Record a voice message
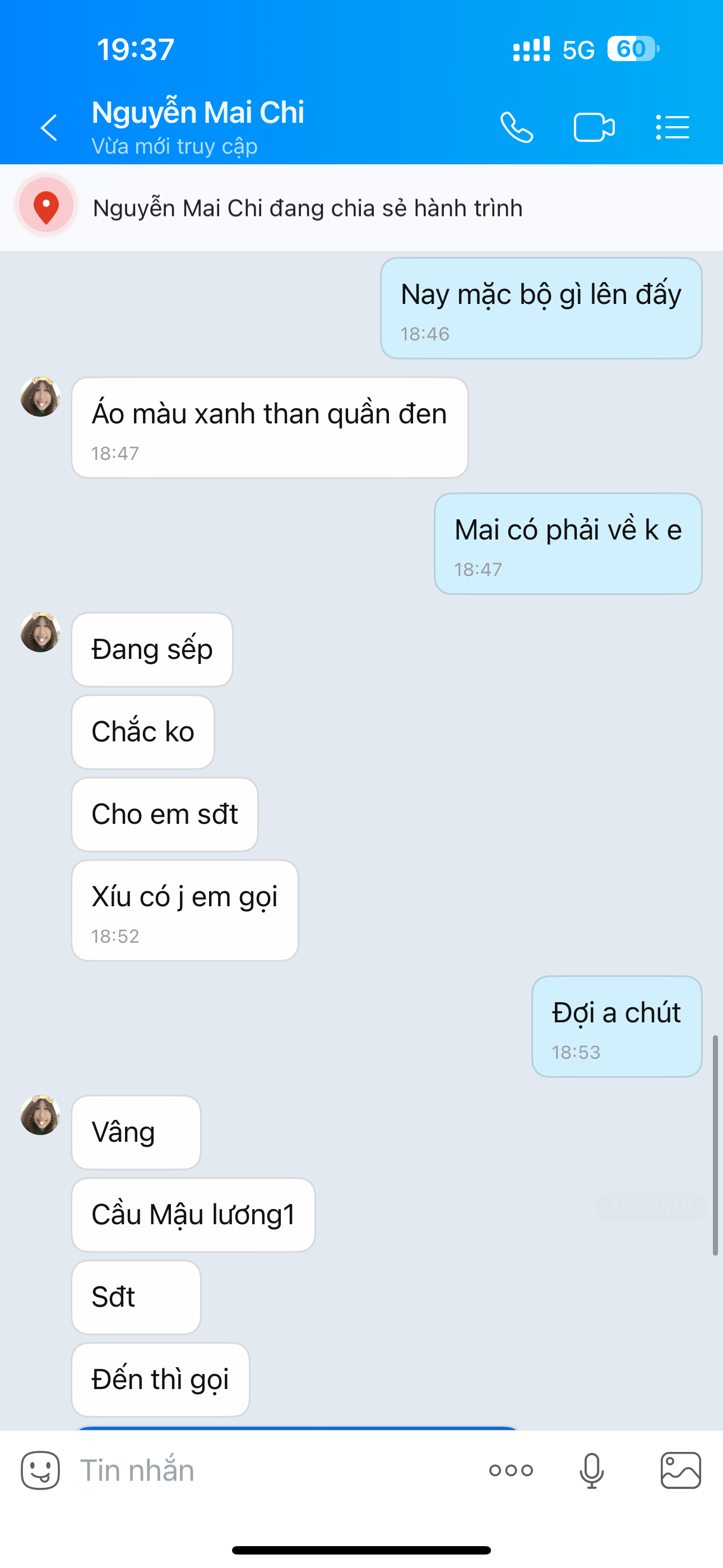The height and width of the screenshot is (1568, 723). [x=591, y=1470]
